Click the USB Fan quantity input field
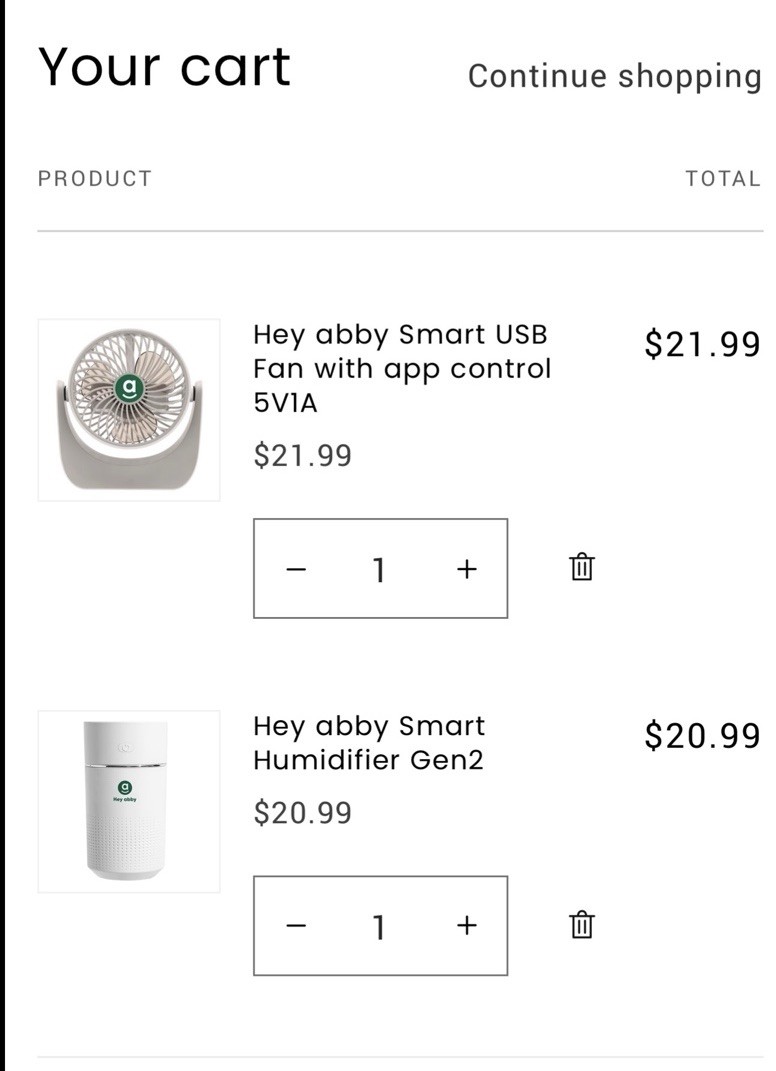This screenshot has width=776, height=1071. click(379, 568)
